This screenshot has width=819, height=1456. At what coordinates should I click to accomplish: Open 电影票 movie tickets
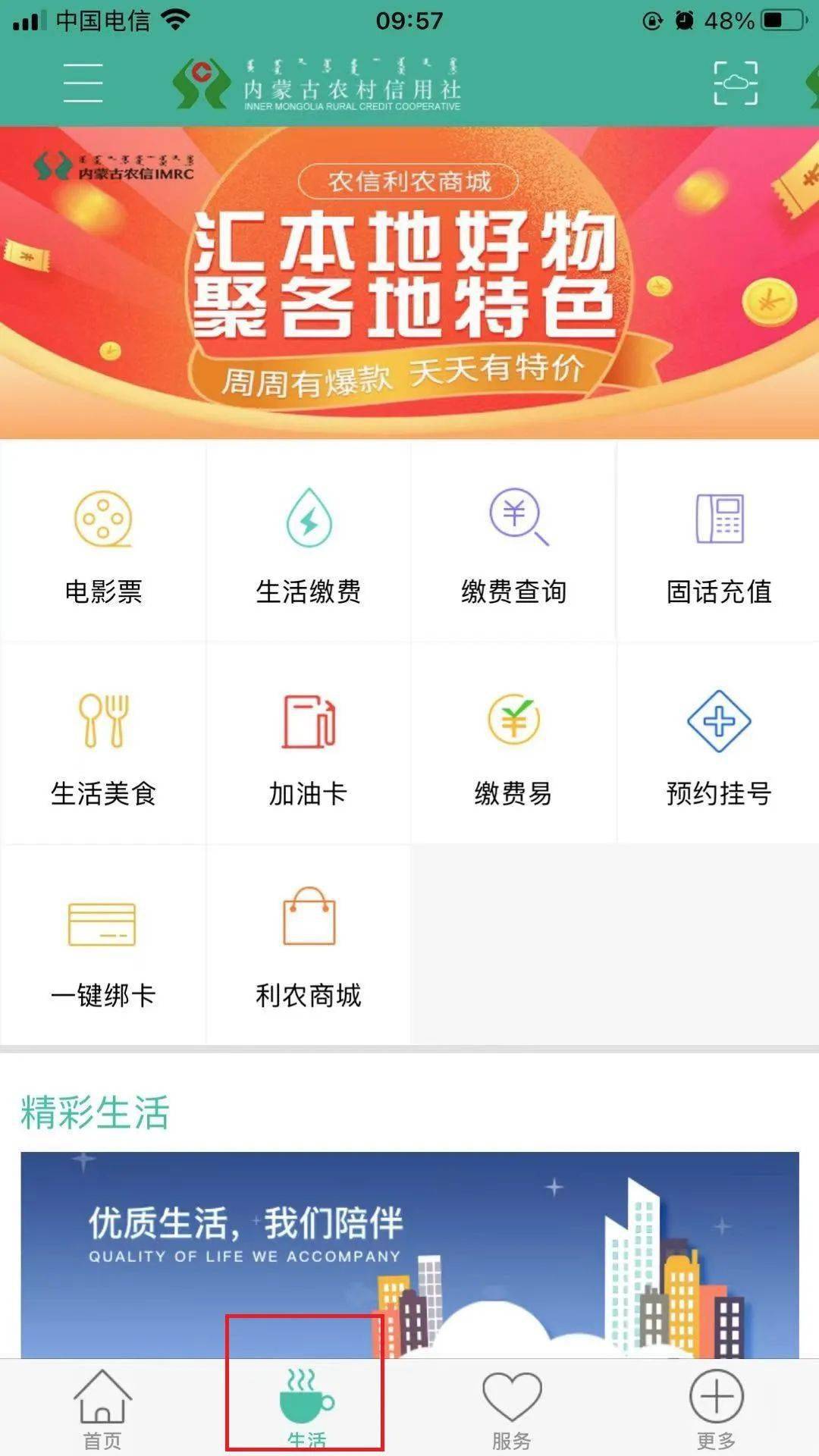(x=103, y=541)
